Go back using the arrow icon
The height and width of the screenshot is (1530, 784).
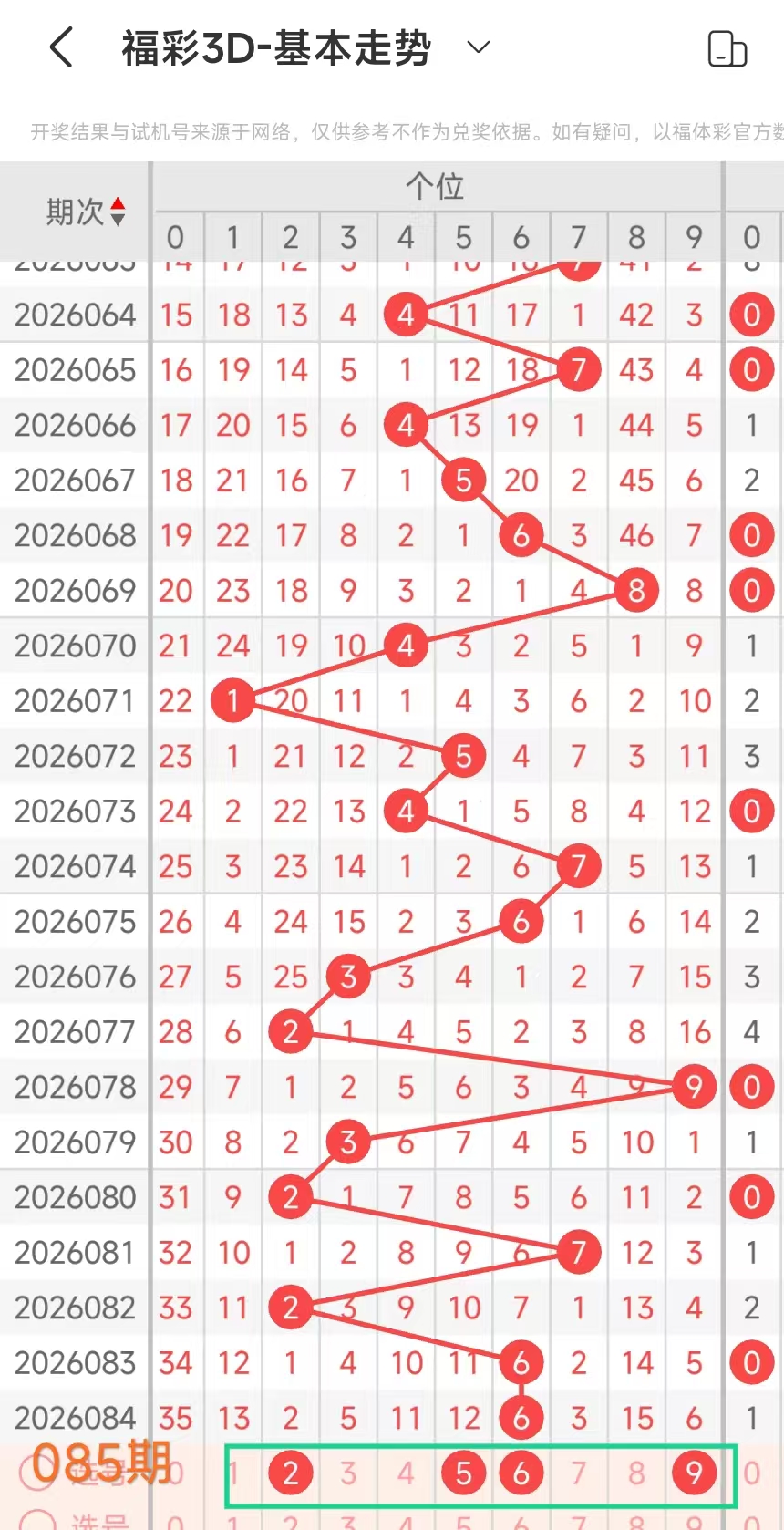(61, 47)
